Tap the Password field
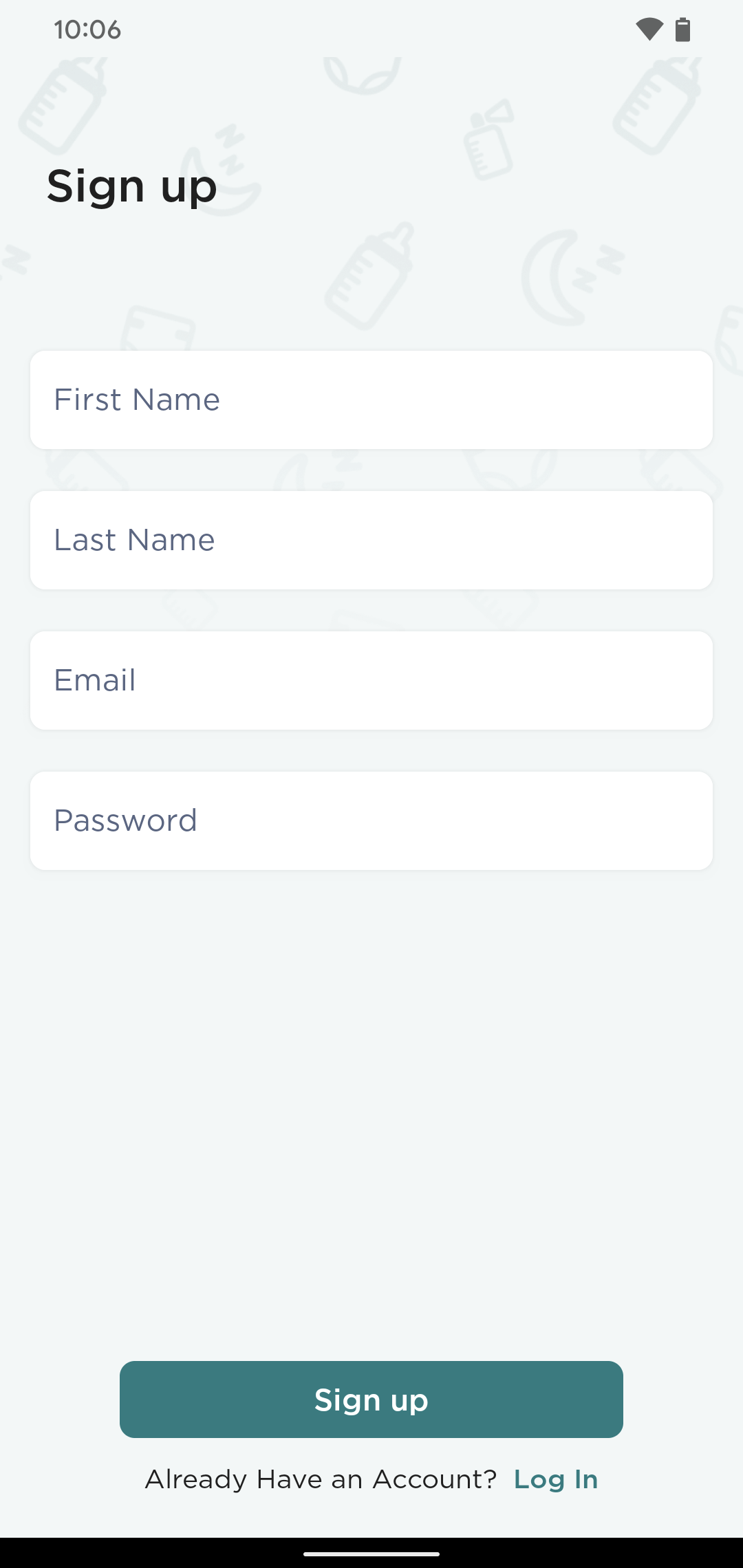 pyautogui.click(x=371, y=820)
